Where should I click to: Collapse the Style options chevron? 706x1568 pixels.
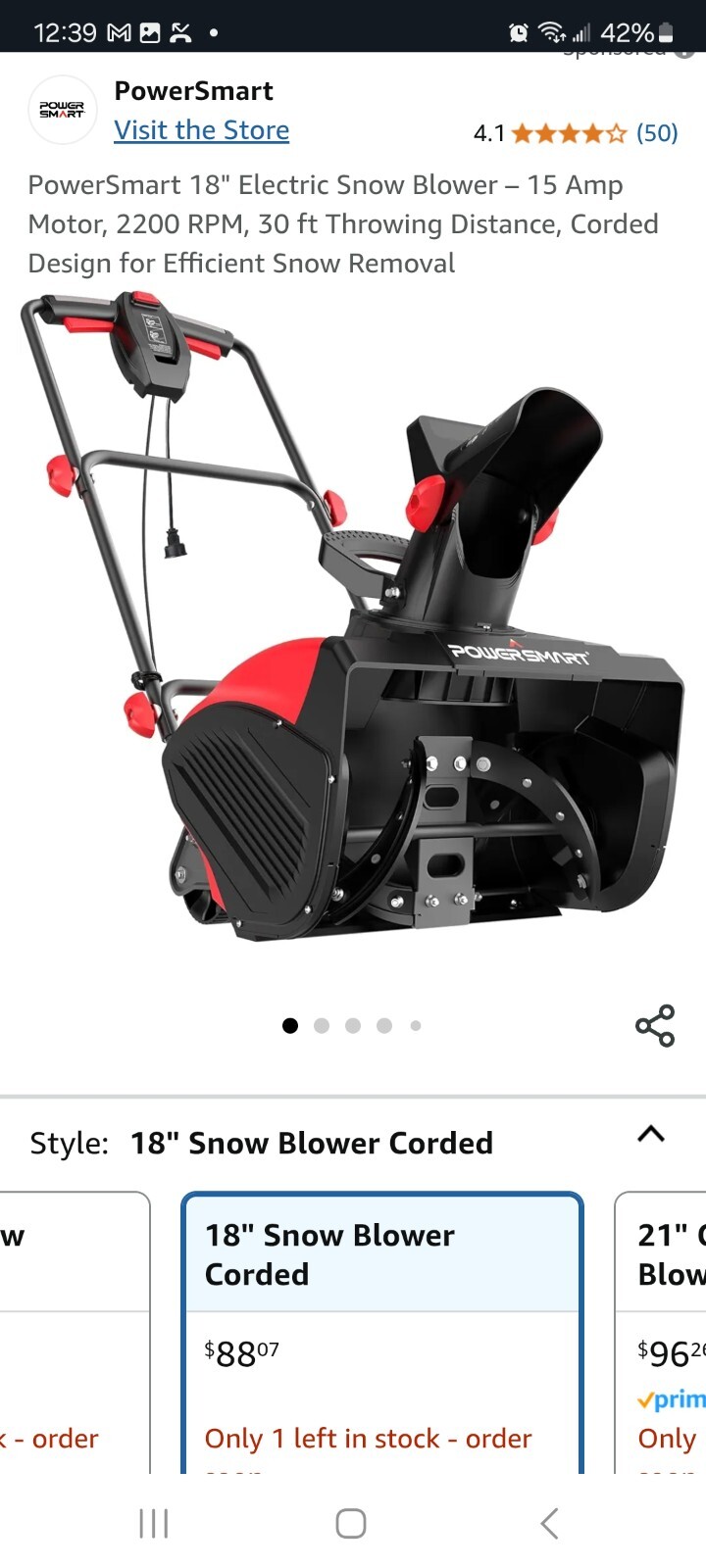point(651,1134)
